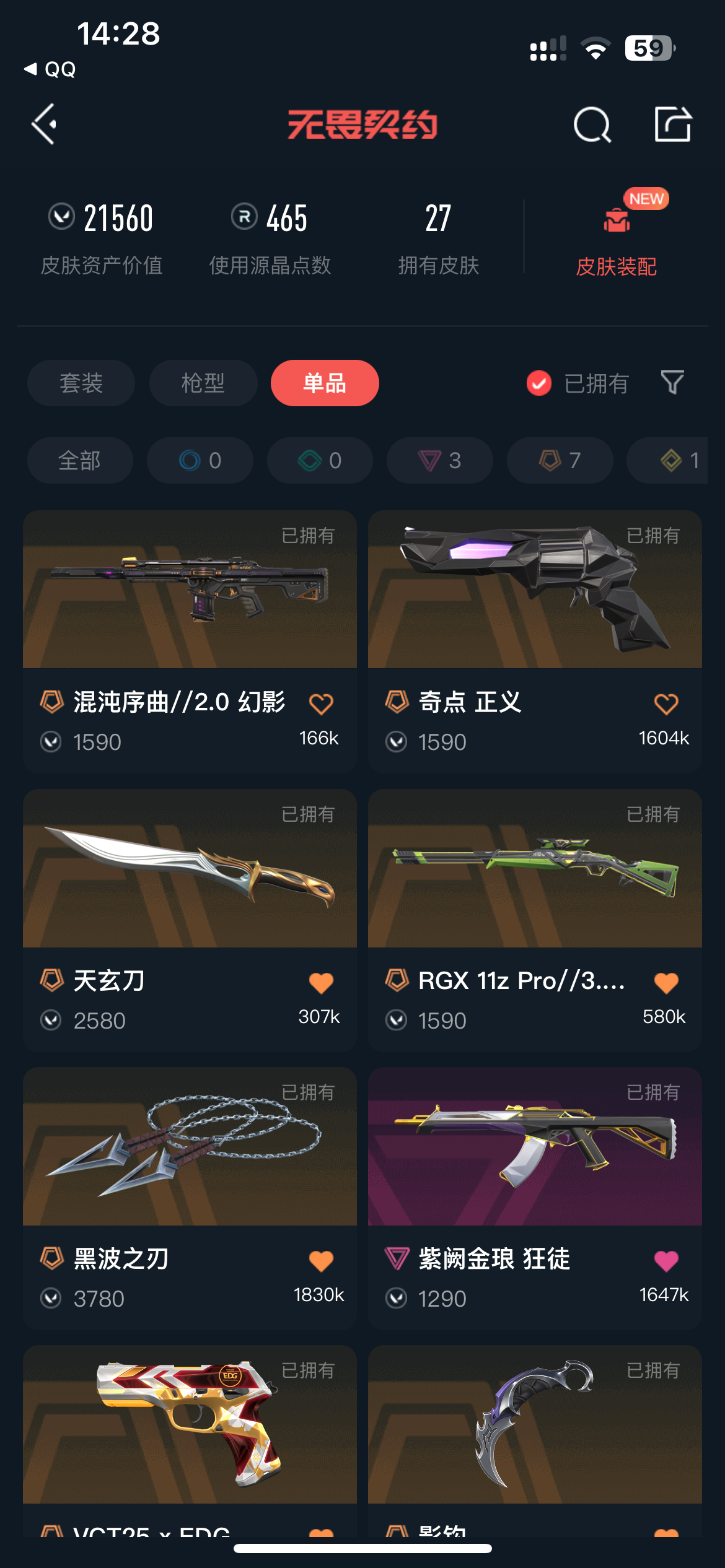Filter by the orange tier chip with 7
The height and width of the screenshot is (1568, 725).
[x=560, y=460]
